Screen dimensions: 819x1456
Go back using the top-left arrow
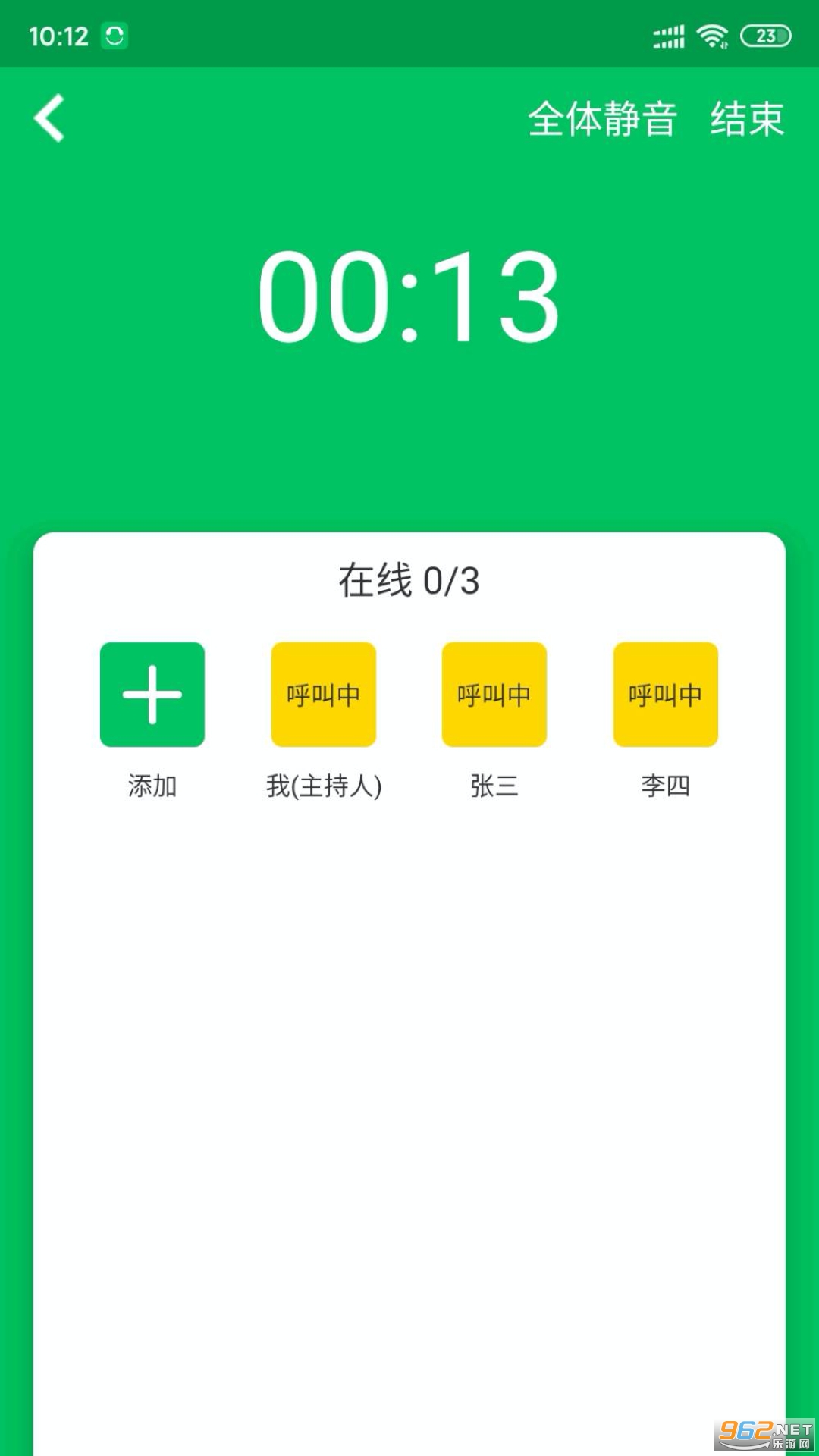[x=50, y=118]
